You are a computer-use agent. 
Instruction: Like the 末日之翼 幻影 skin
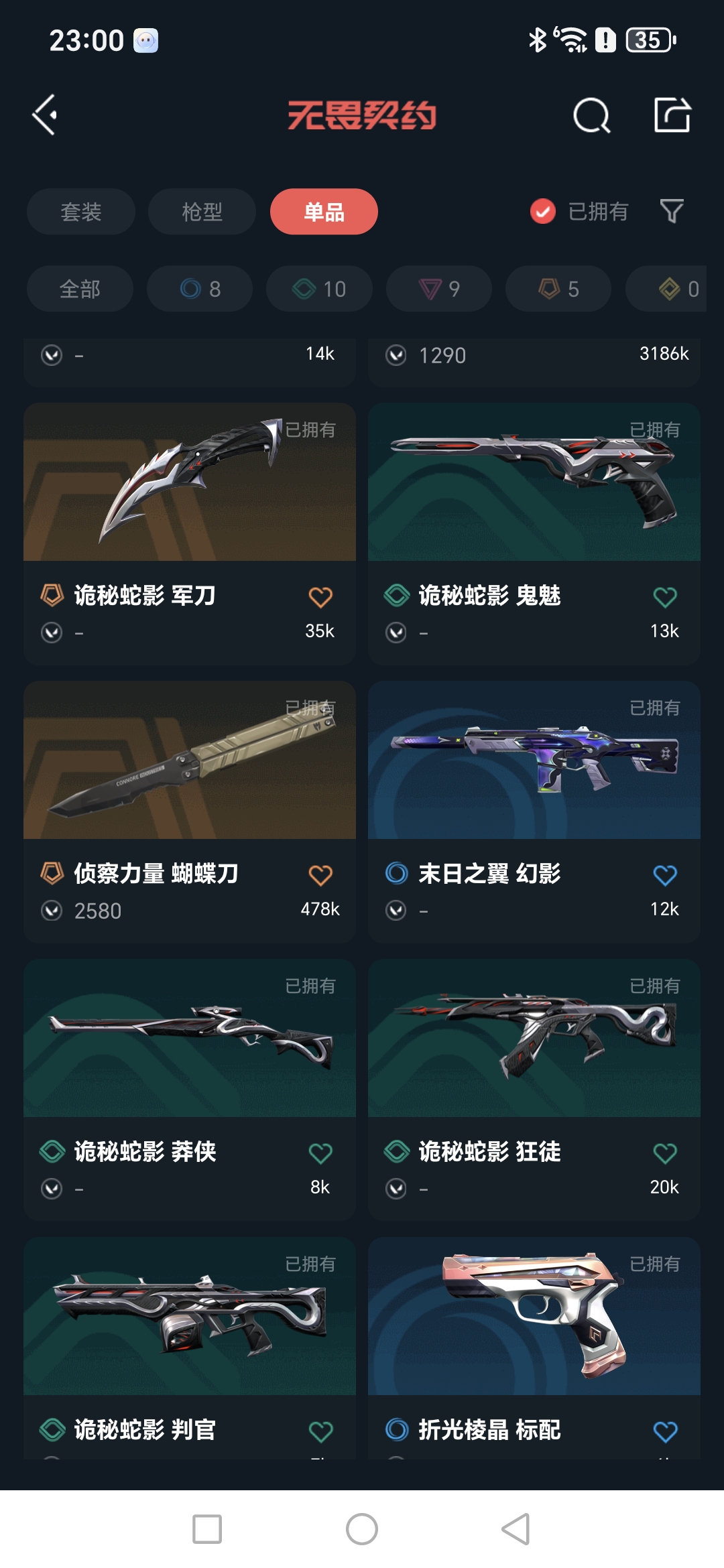pos(665,874)
